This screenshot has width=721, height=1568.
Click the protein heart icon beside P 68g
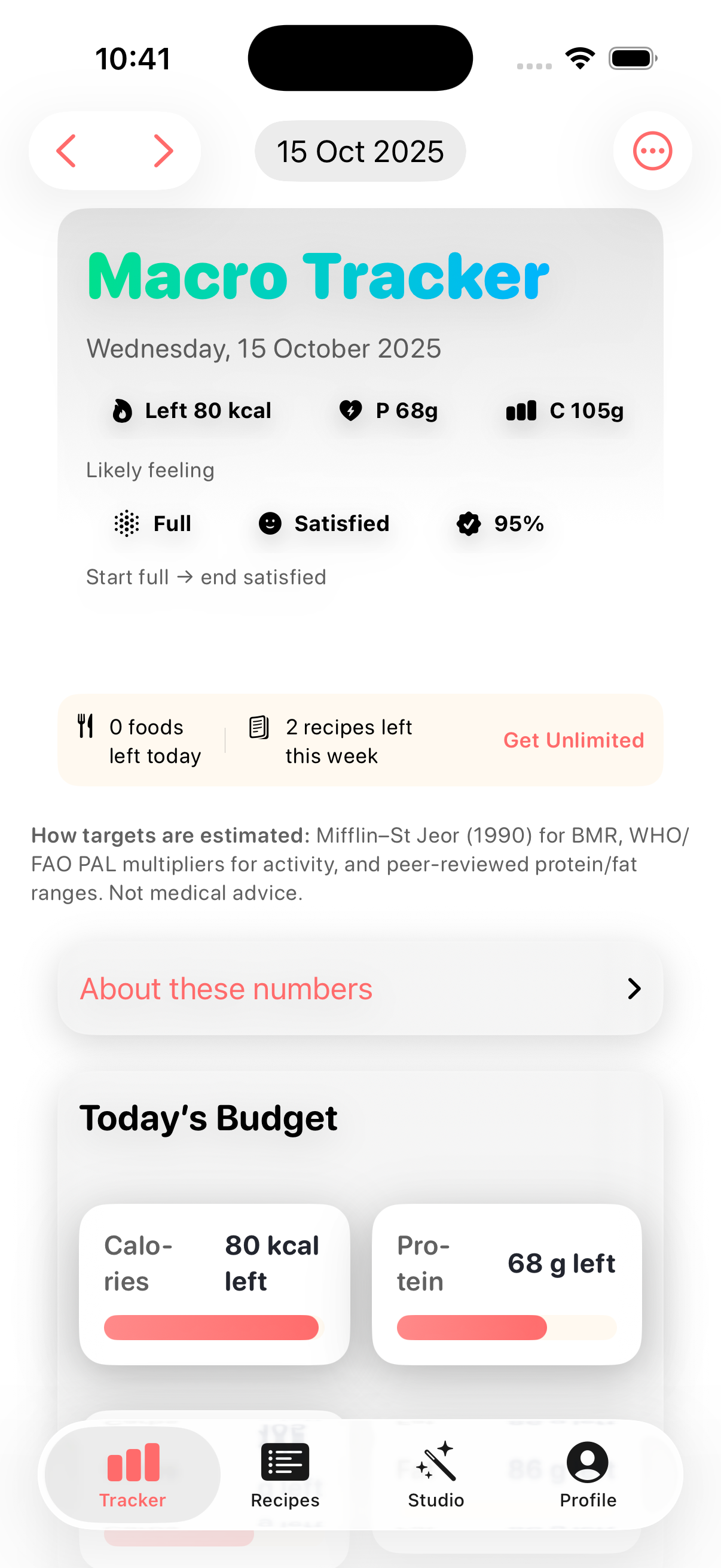(x=352, y=411)
